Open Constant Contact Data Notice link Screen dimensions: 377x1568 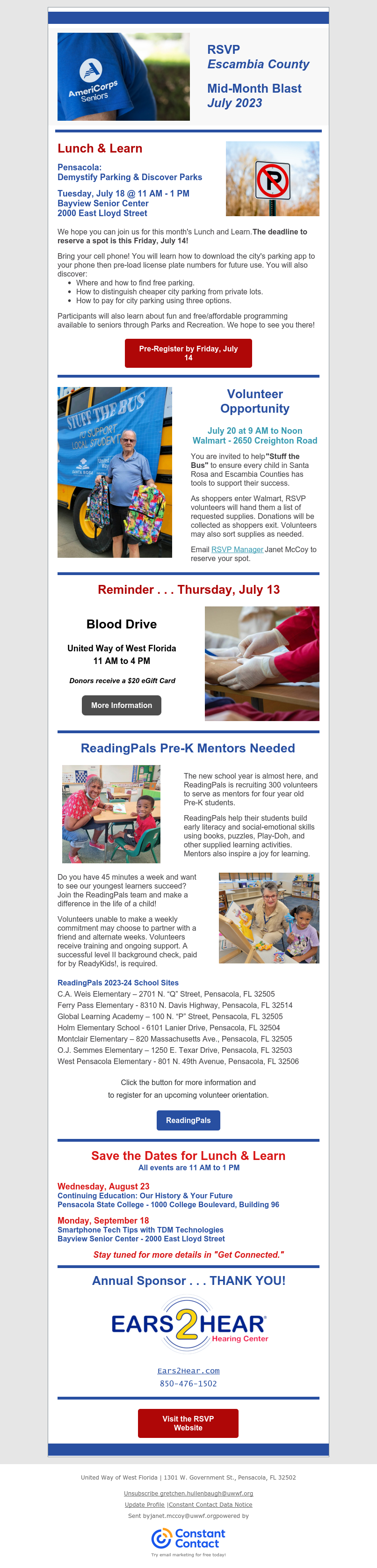click(x=210, y=1504)
